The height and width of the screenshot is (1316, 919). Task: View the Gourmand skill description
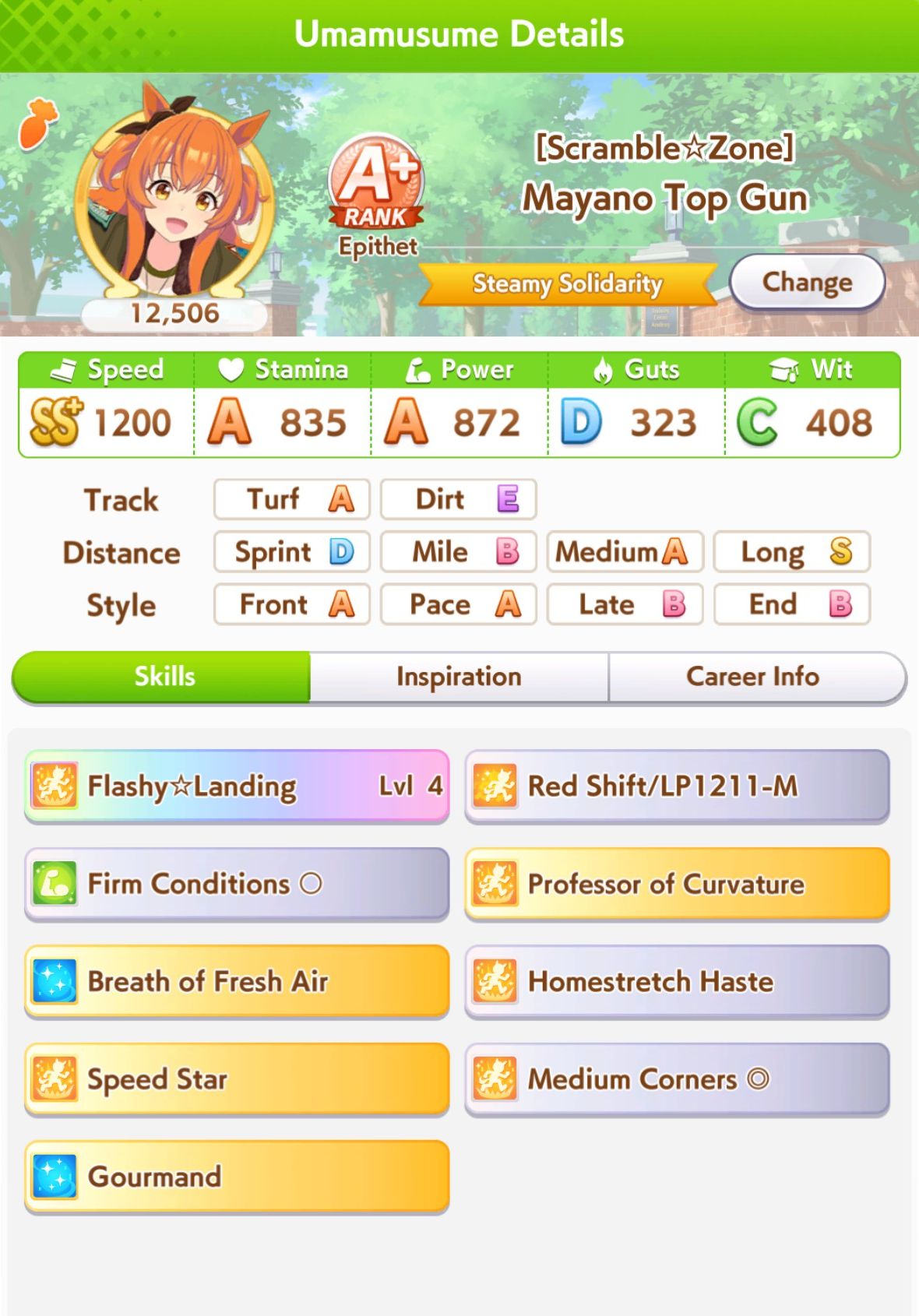(237, 1176)
